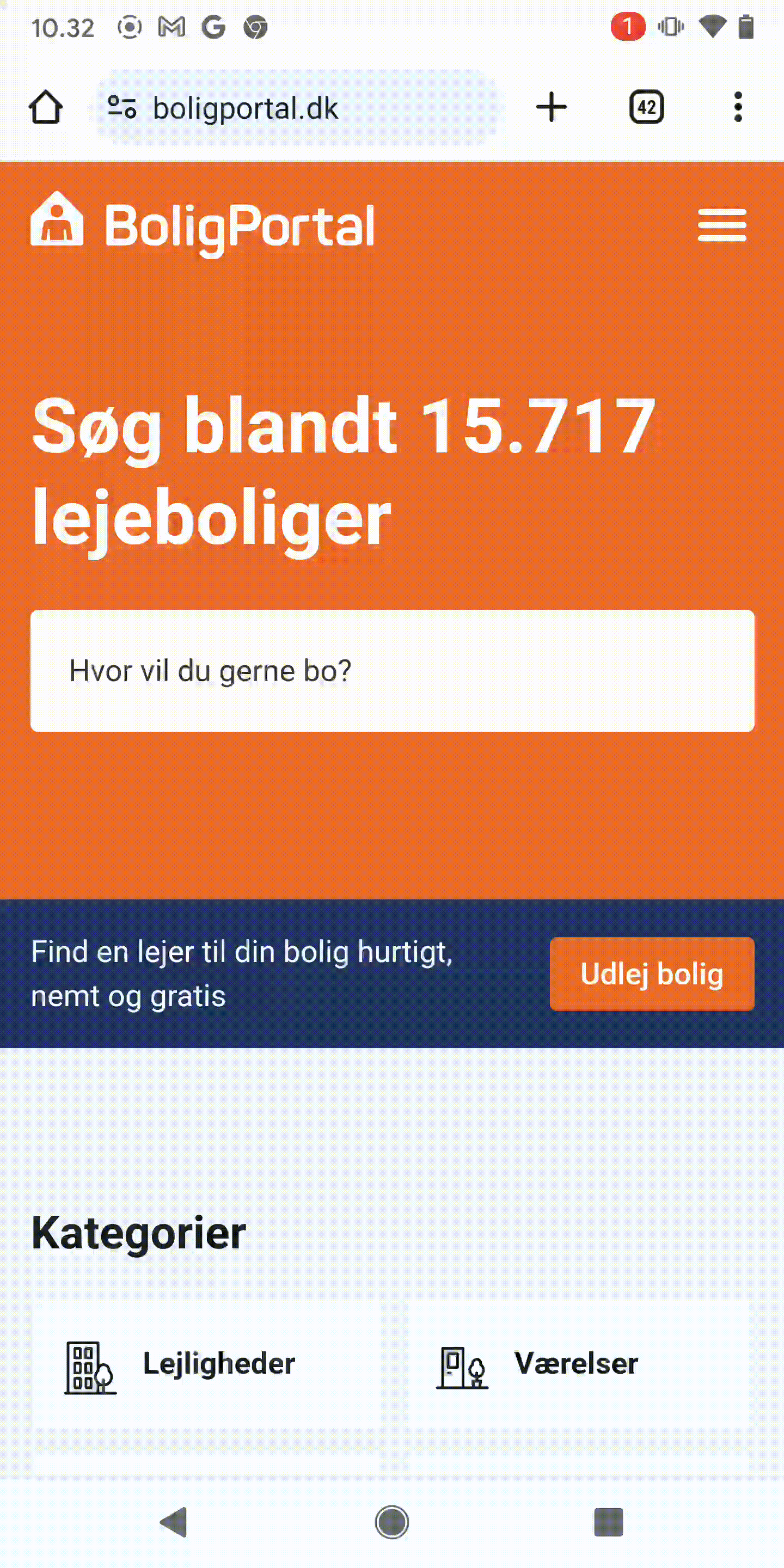The width and height of the screenshot is (784, 1568).
Task: Tap the Udlej bolig button
Action: (651, 974)
